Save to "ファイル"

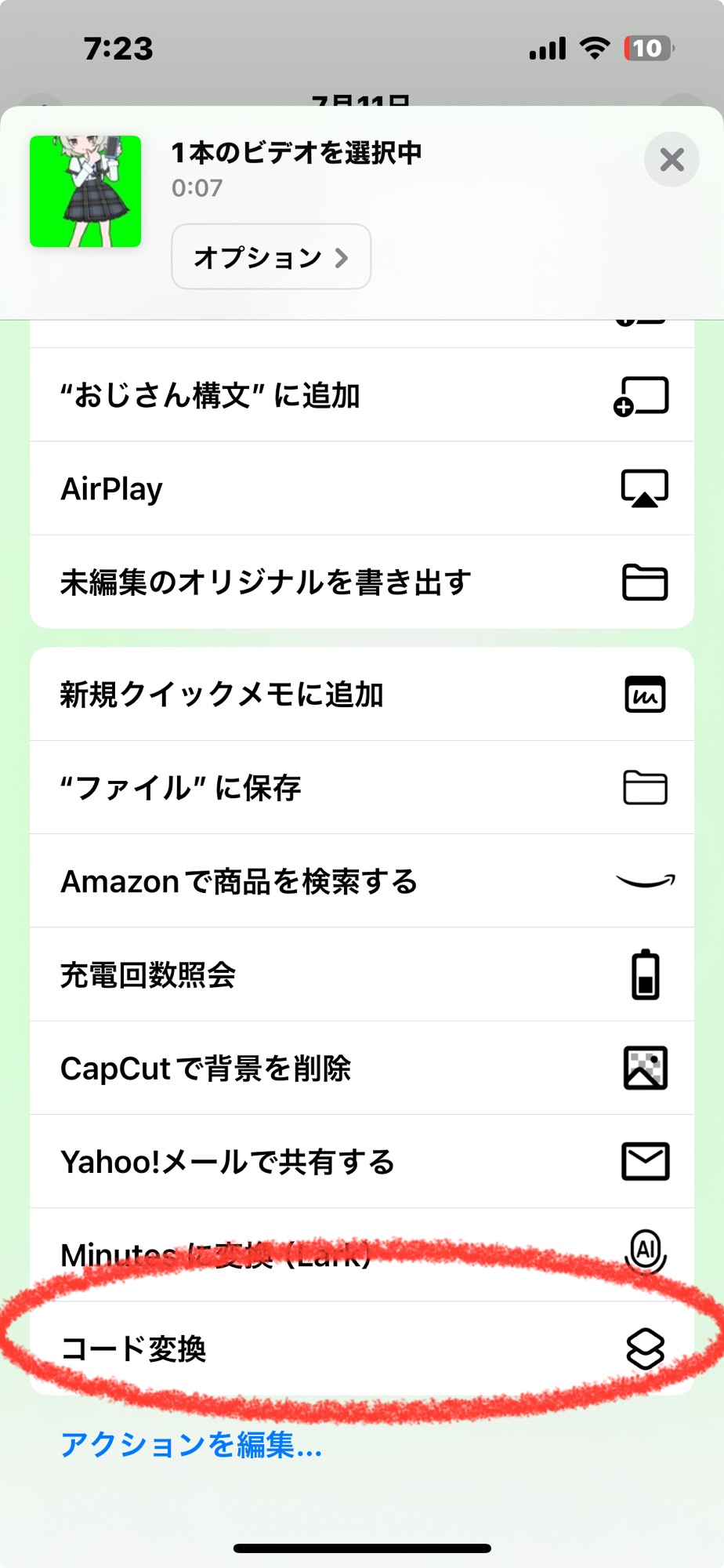(x=362, y=787)
